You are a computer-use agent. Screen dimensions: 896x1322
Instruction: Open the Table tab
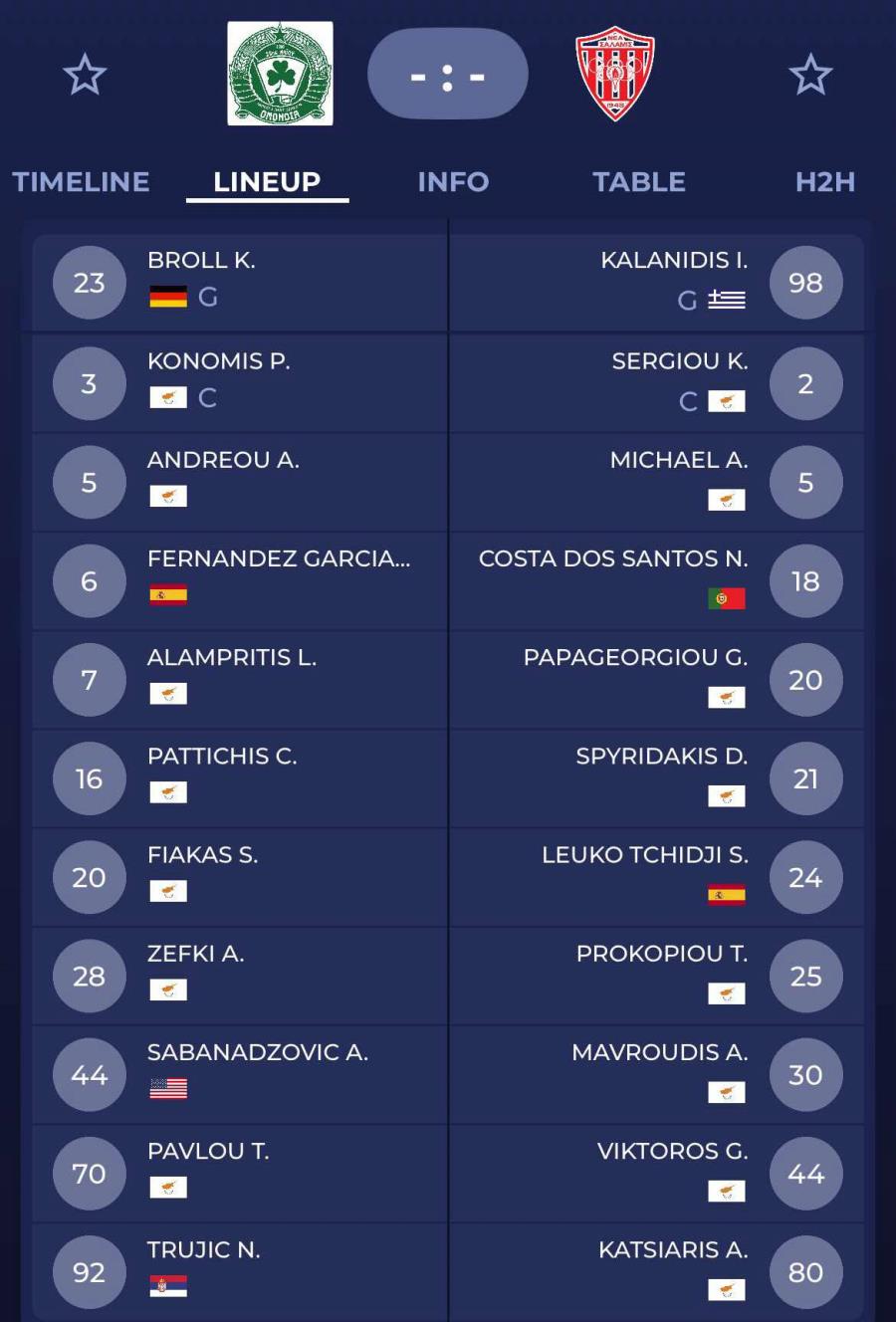tap(639, 182)
